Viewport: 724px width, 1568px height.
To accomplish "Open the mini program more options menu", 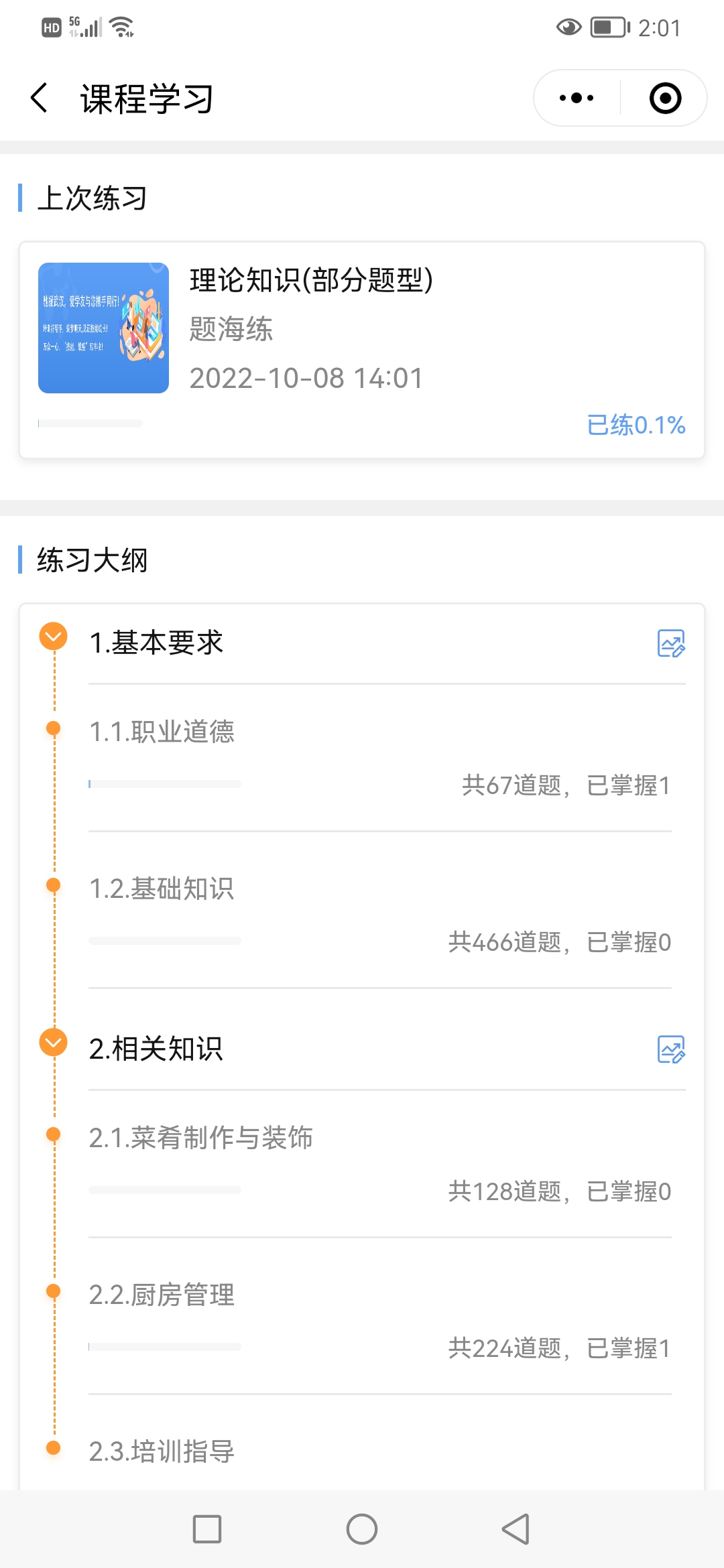I will [x=577, y=98].
